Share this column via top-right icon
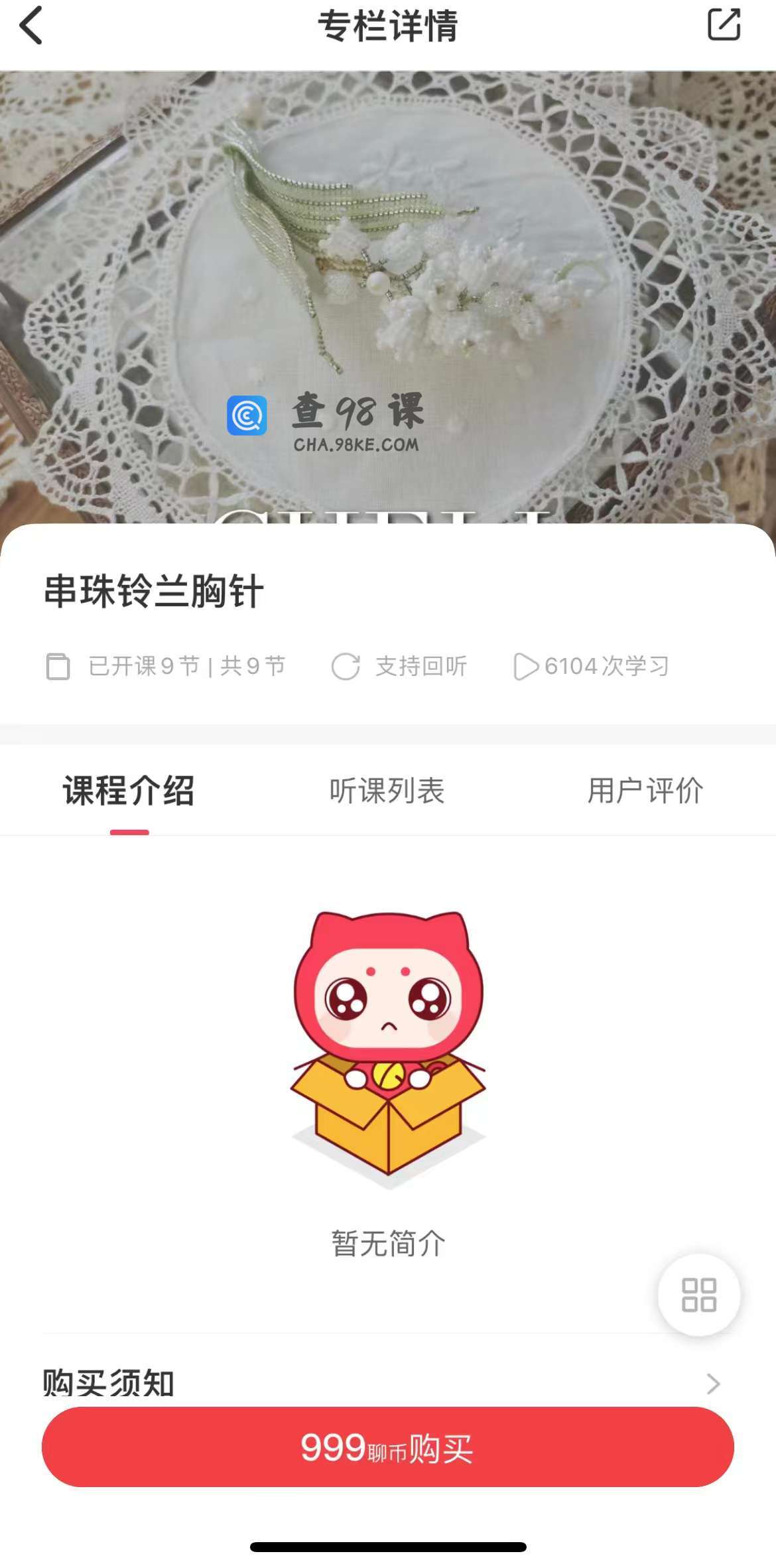 (723, 25)
